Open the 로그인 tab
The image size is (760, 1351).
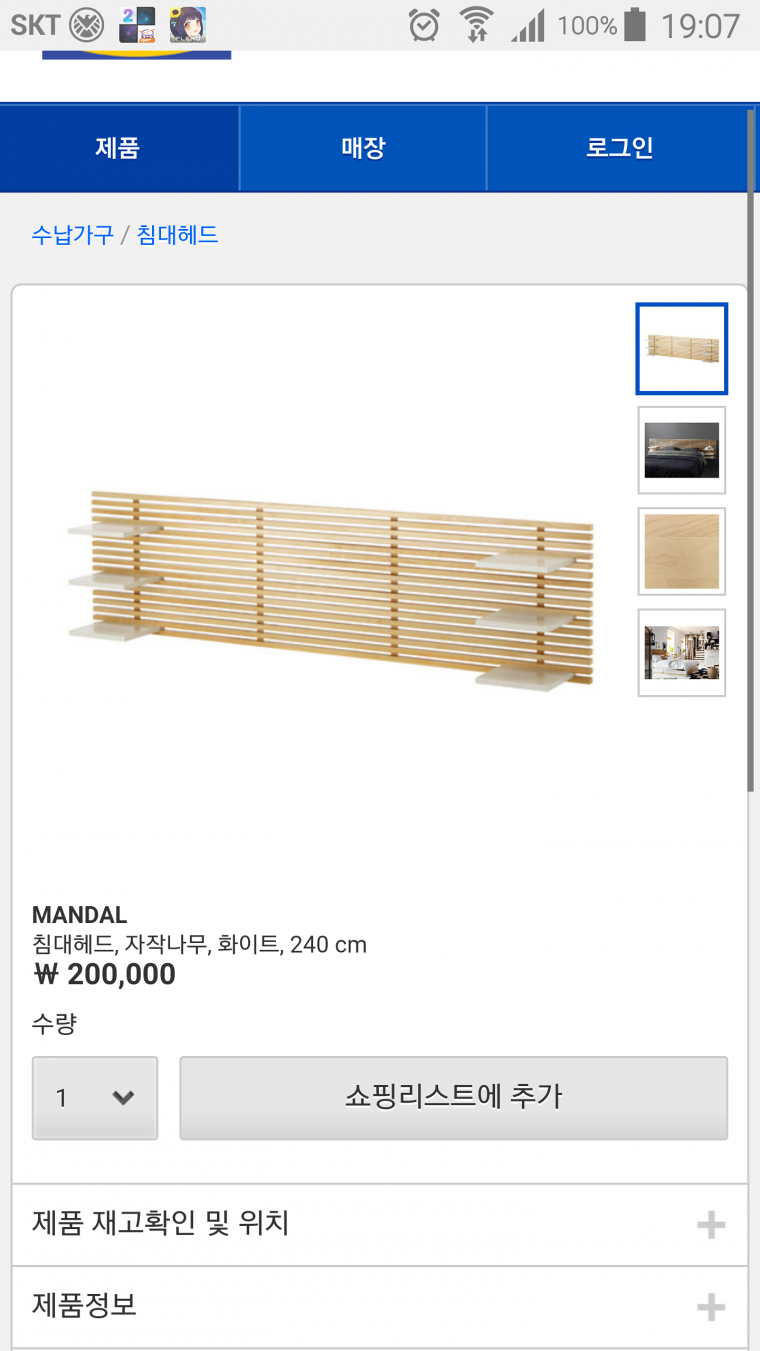coord(618,148)
